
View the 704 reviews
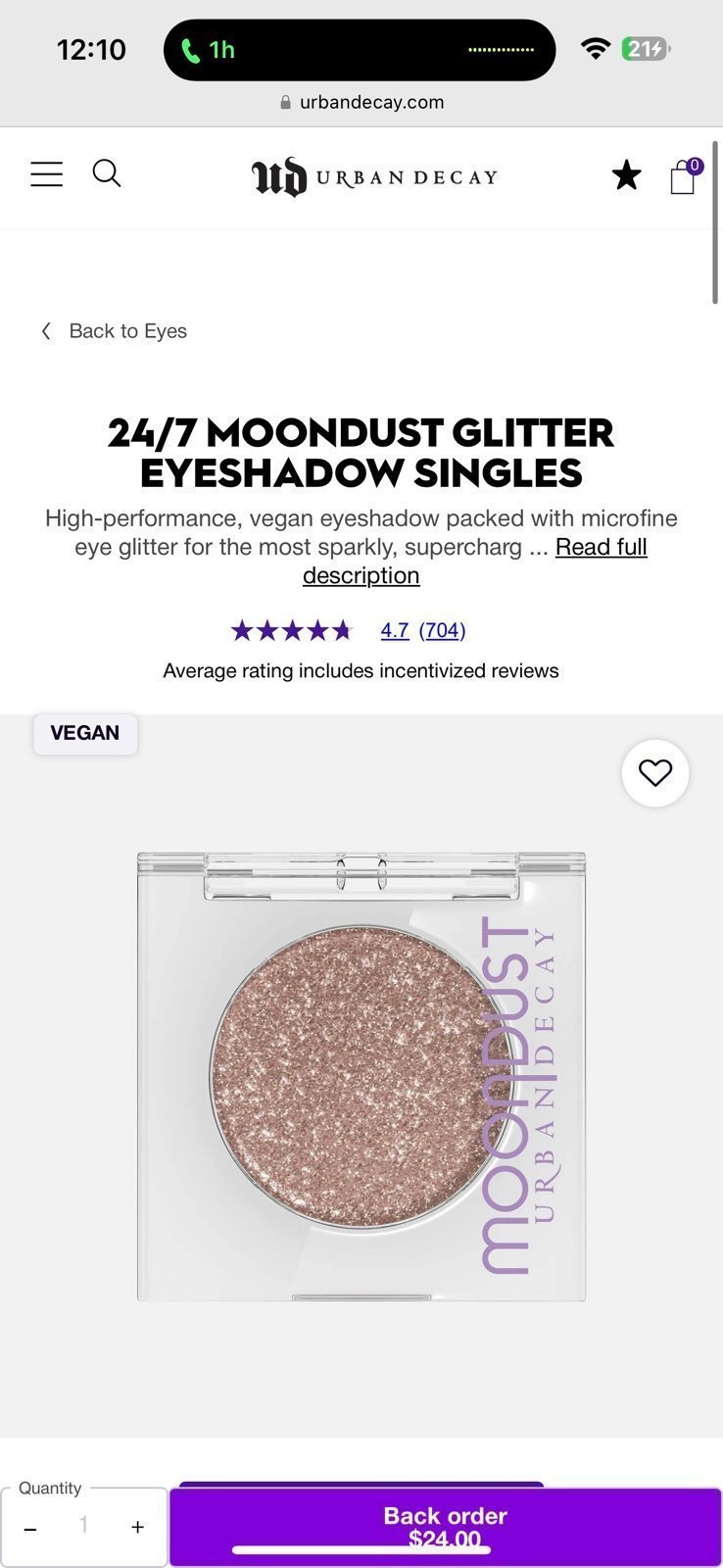point(442,630)
